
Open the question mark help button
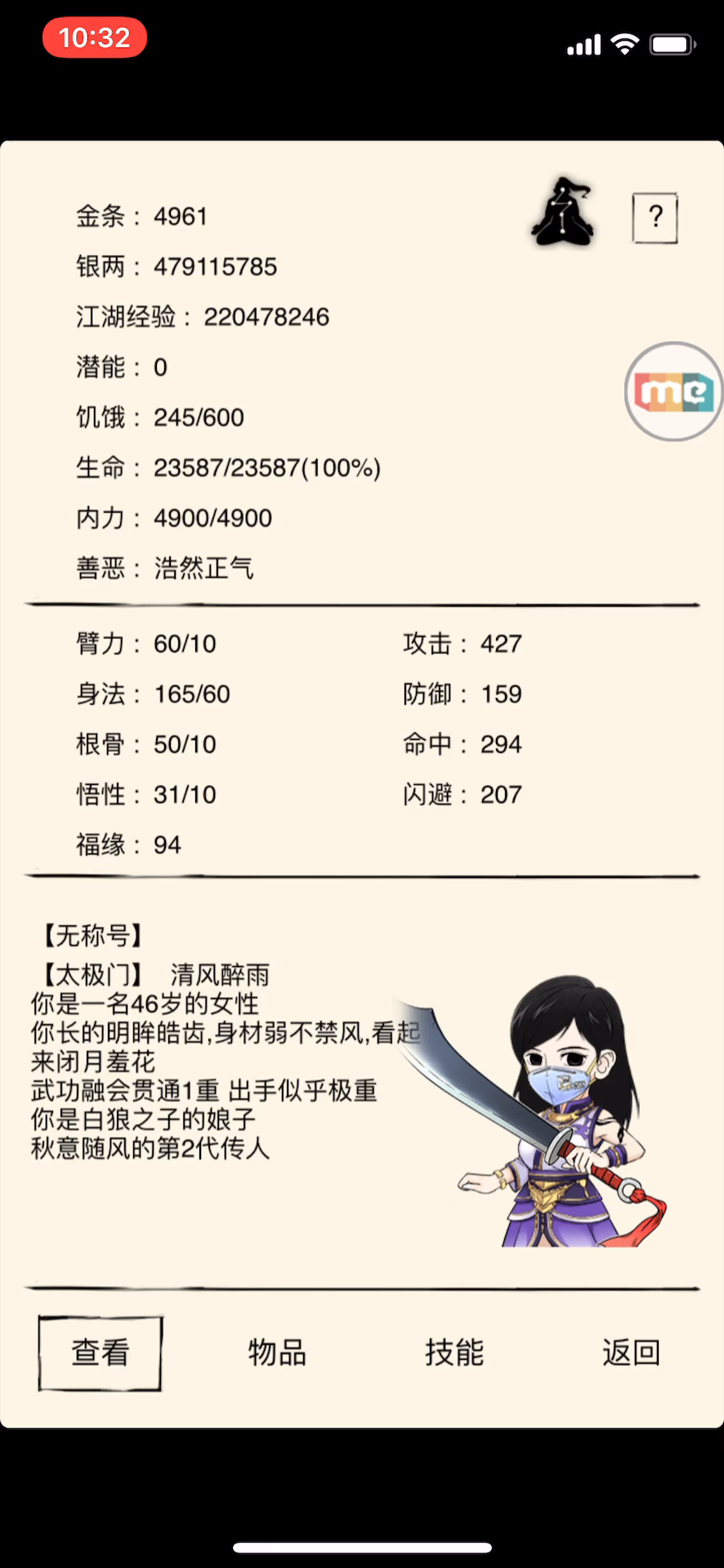click(655, 218)
